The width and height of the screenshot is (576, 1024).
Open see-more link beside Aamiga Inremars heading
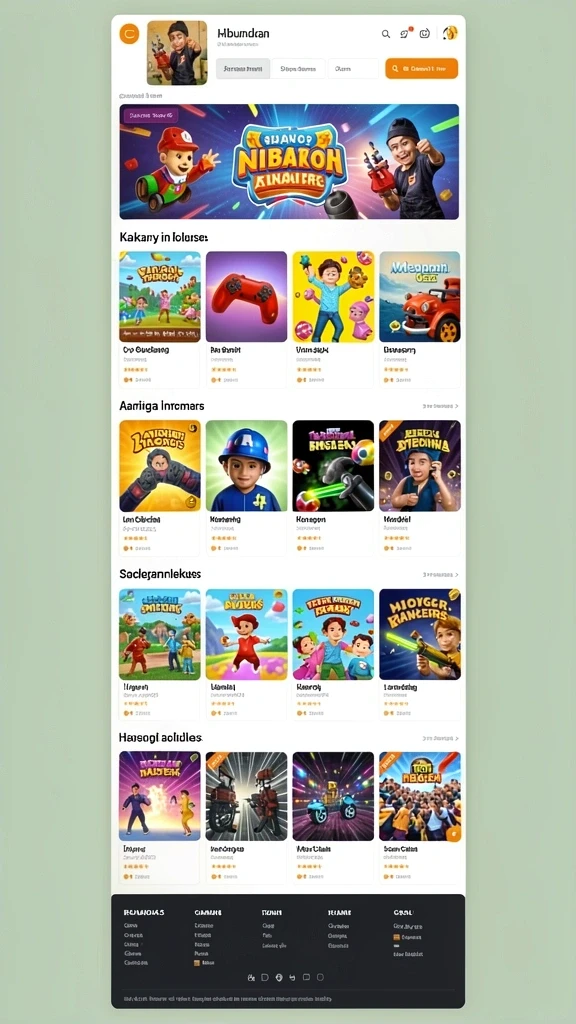coord(440,406)
